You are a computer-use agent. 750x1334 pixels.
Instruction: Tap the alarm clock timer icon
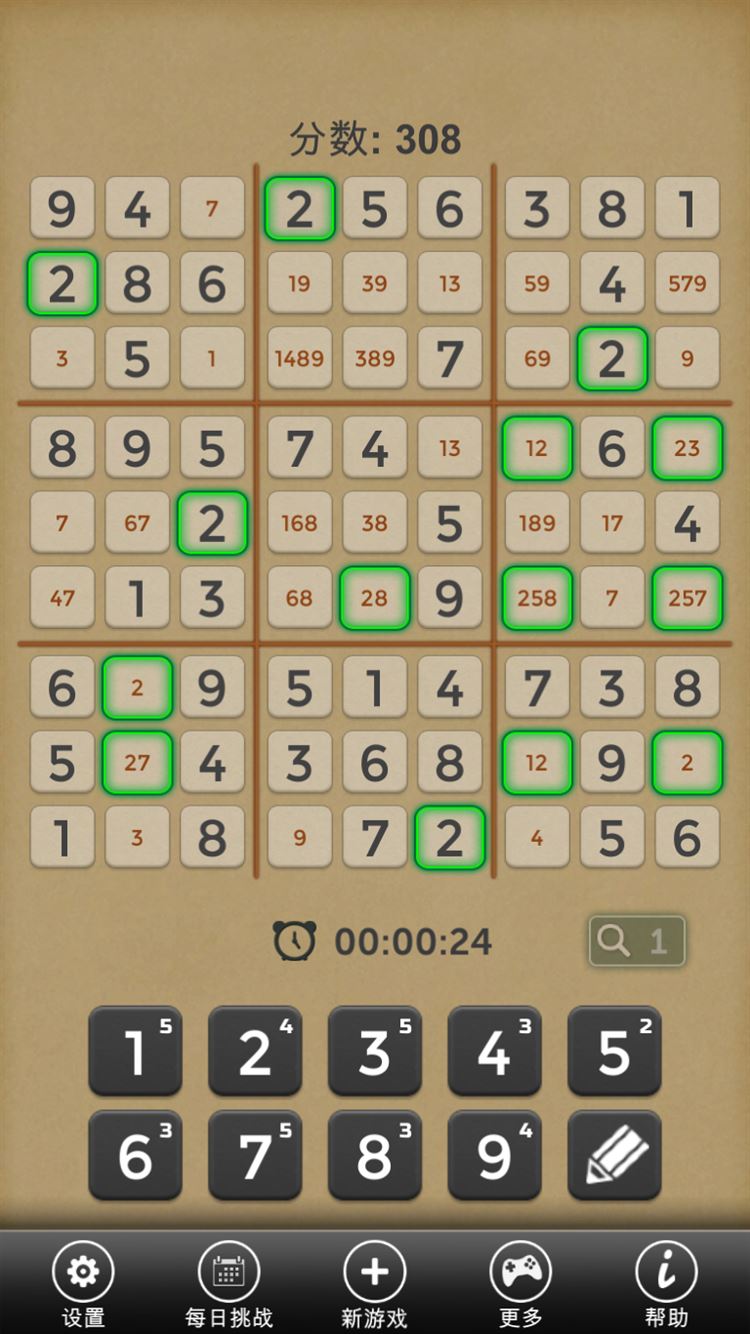(295, 941)
